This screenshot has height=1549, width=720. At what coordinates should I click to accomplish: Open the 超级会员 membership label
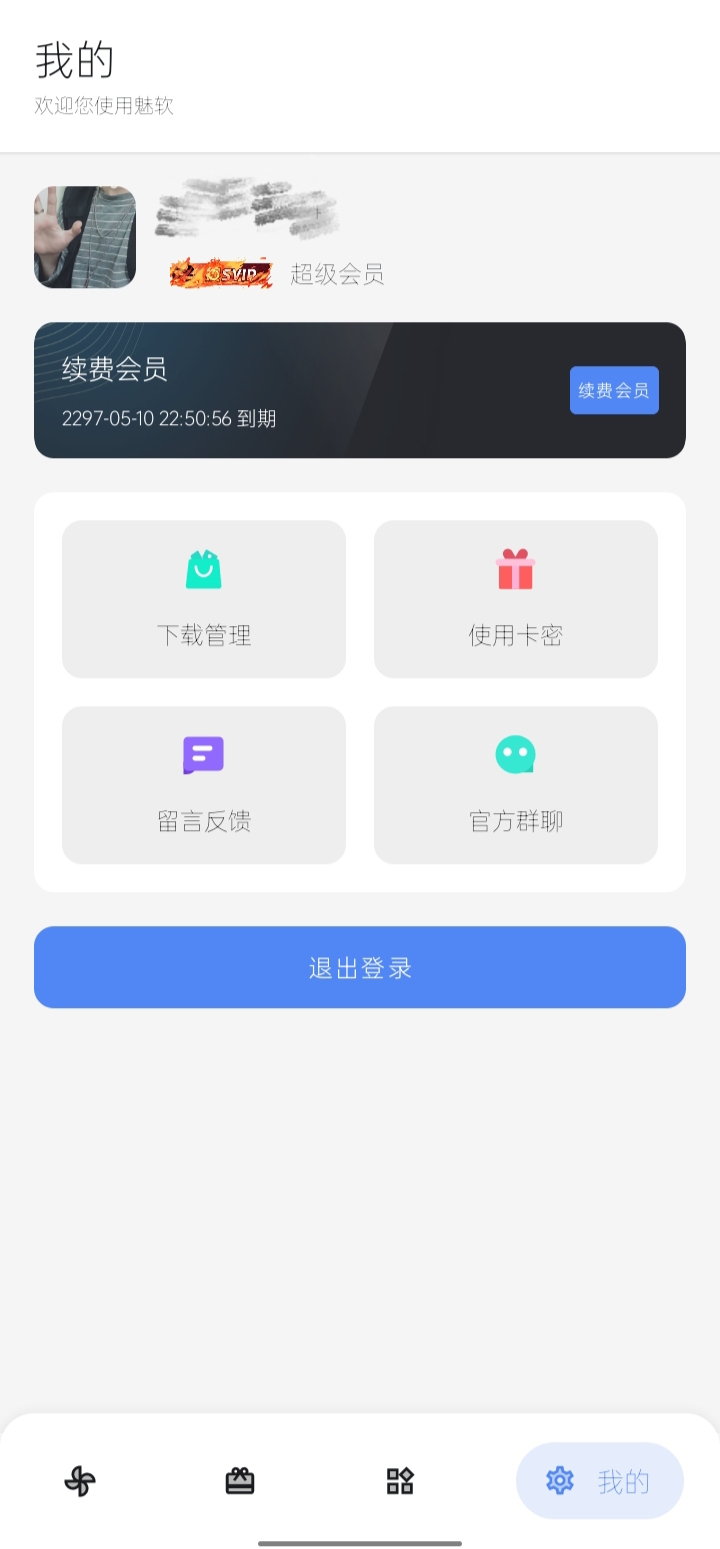point(336,273)
